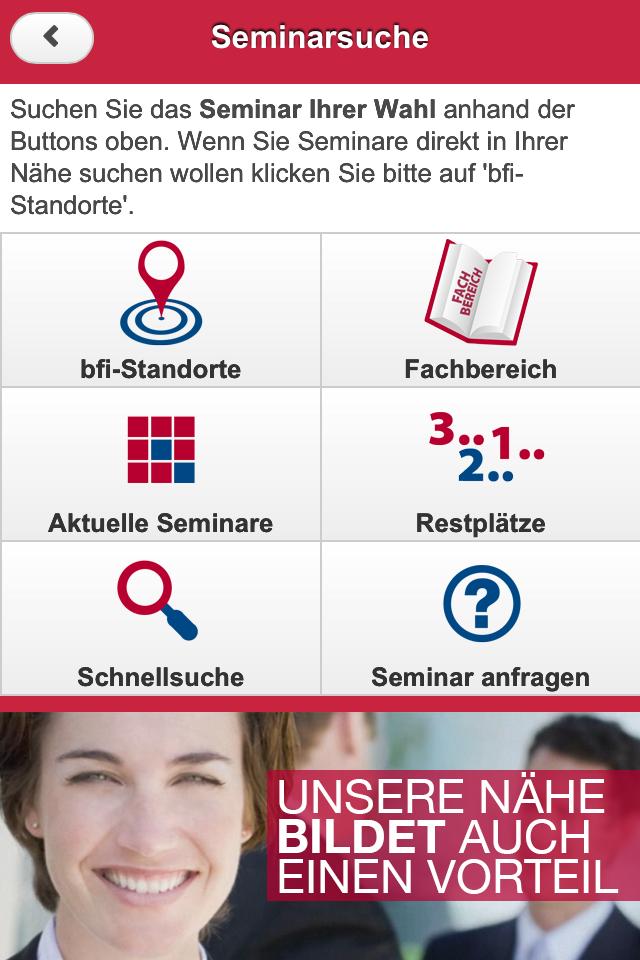This screenshot has width=640, height=960.
Task: Open bfi-Standorte locations
Action: coord(160,311)
